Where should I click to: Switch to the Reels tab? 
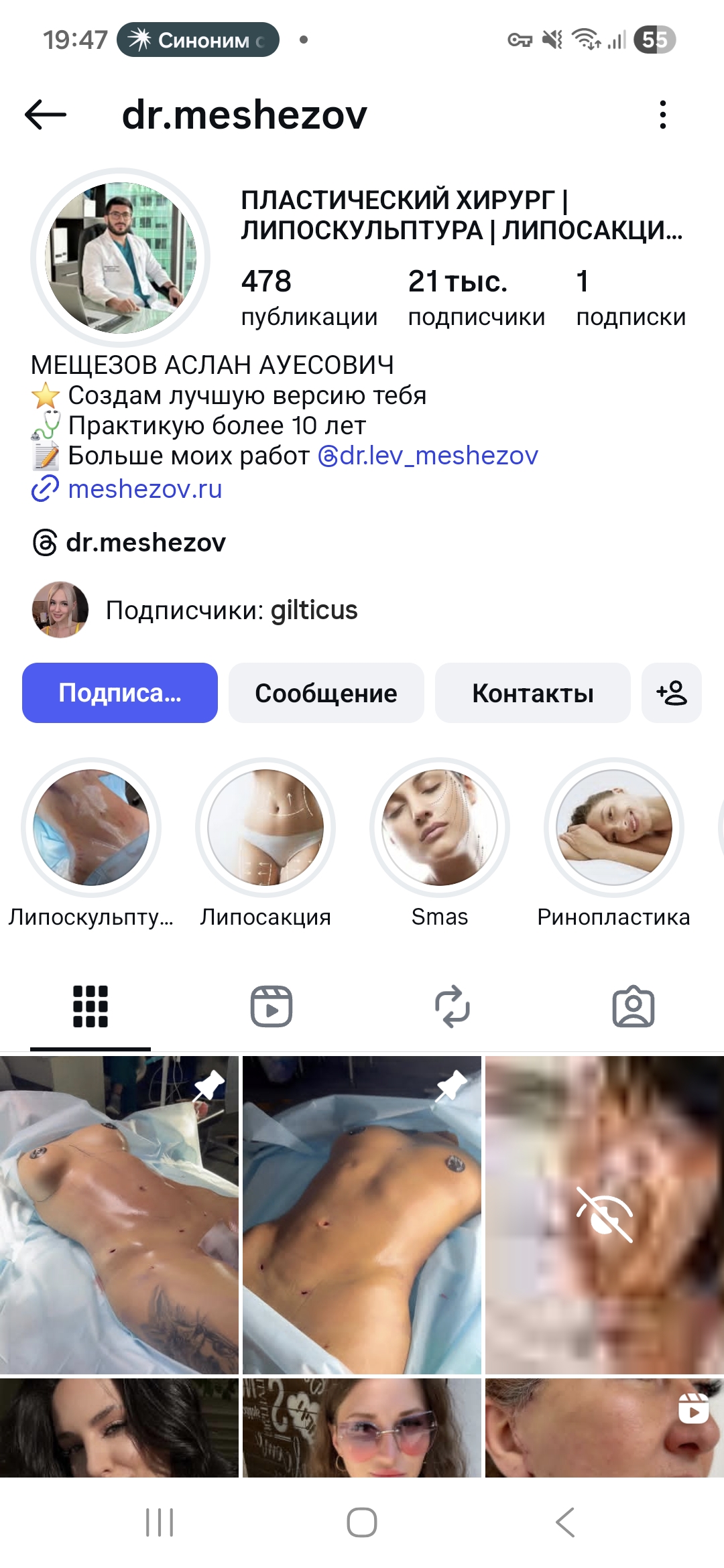[x=271, y=1006]
